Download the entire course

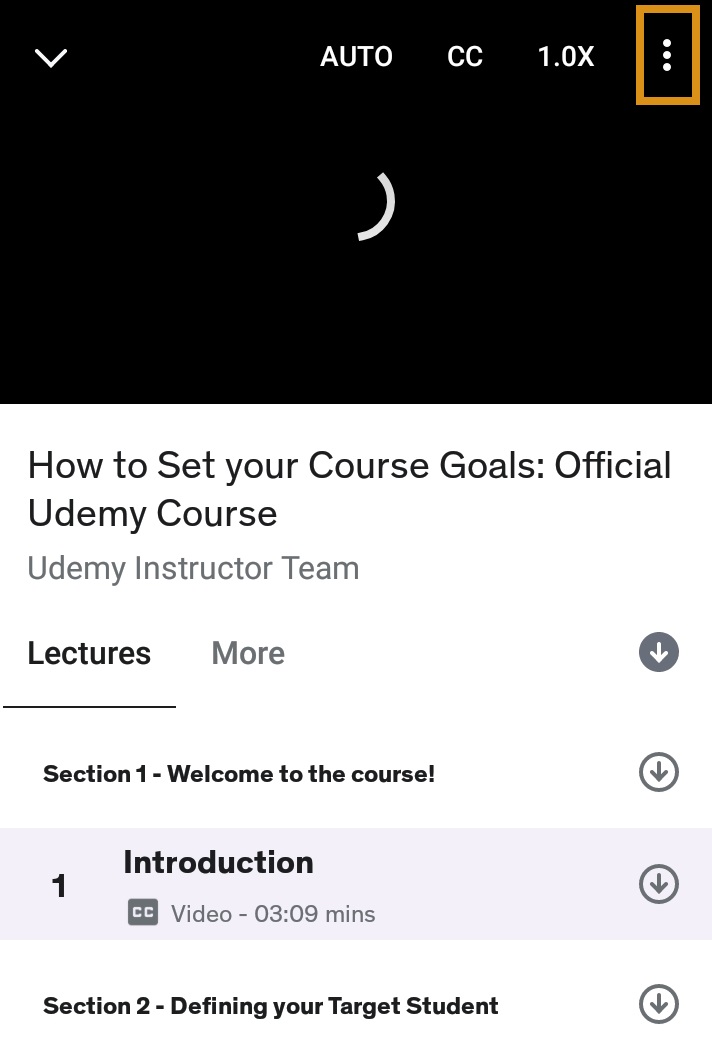click(x=658, y=652)
